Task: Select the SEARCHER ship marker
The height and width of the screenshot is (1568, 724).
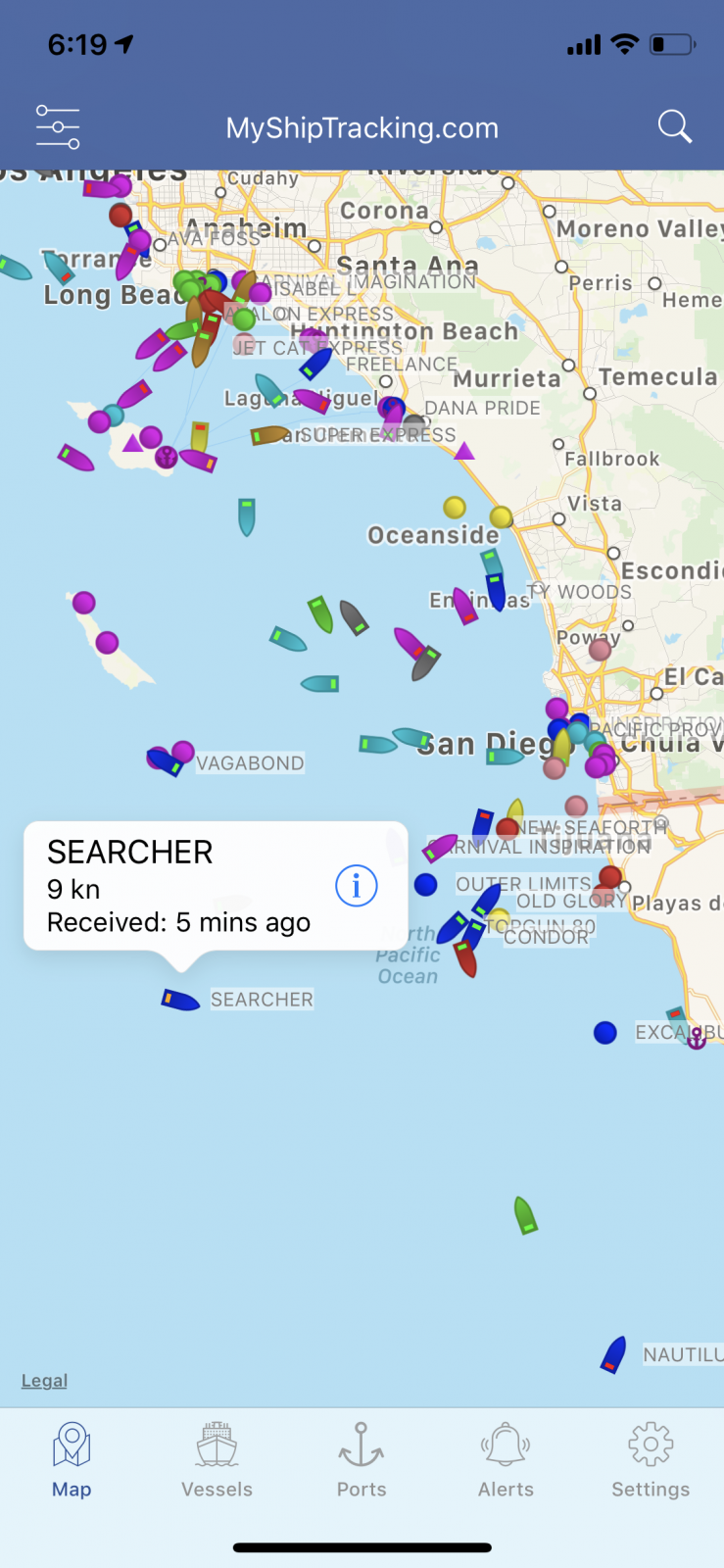Action: click(x=180, y=1000)
